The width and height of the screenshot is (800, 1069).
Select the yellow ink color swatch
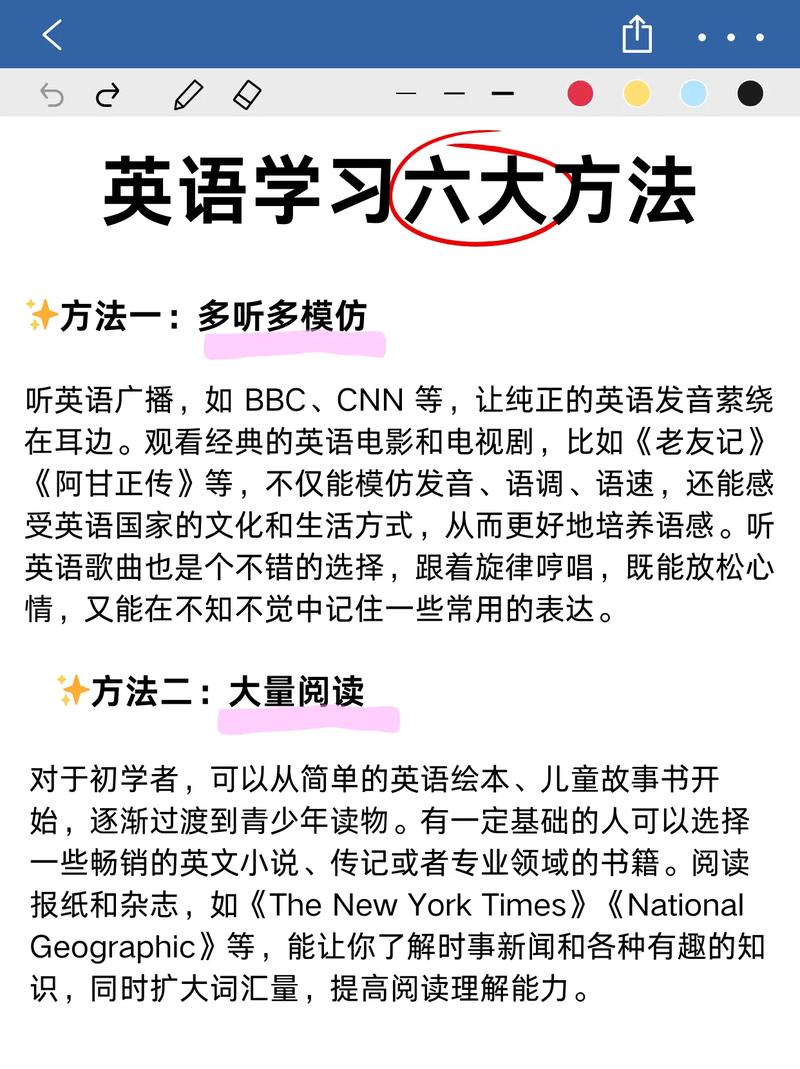[x=635, y=93]
